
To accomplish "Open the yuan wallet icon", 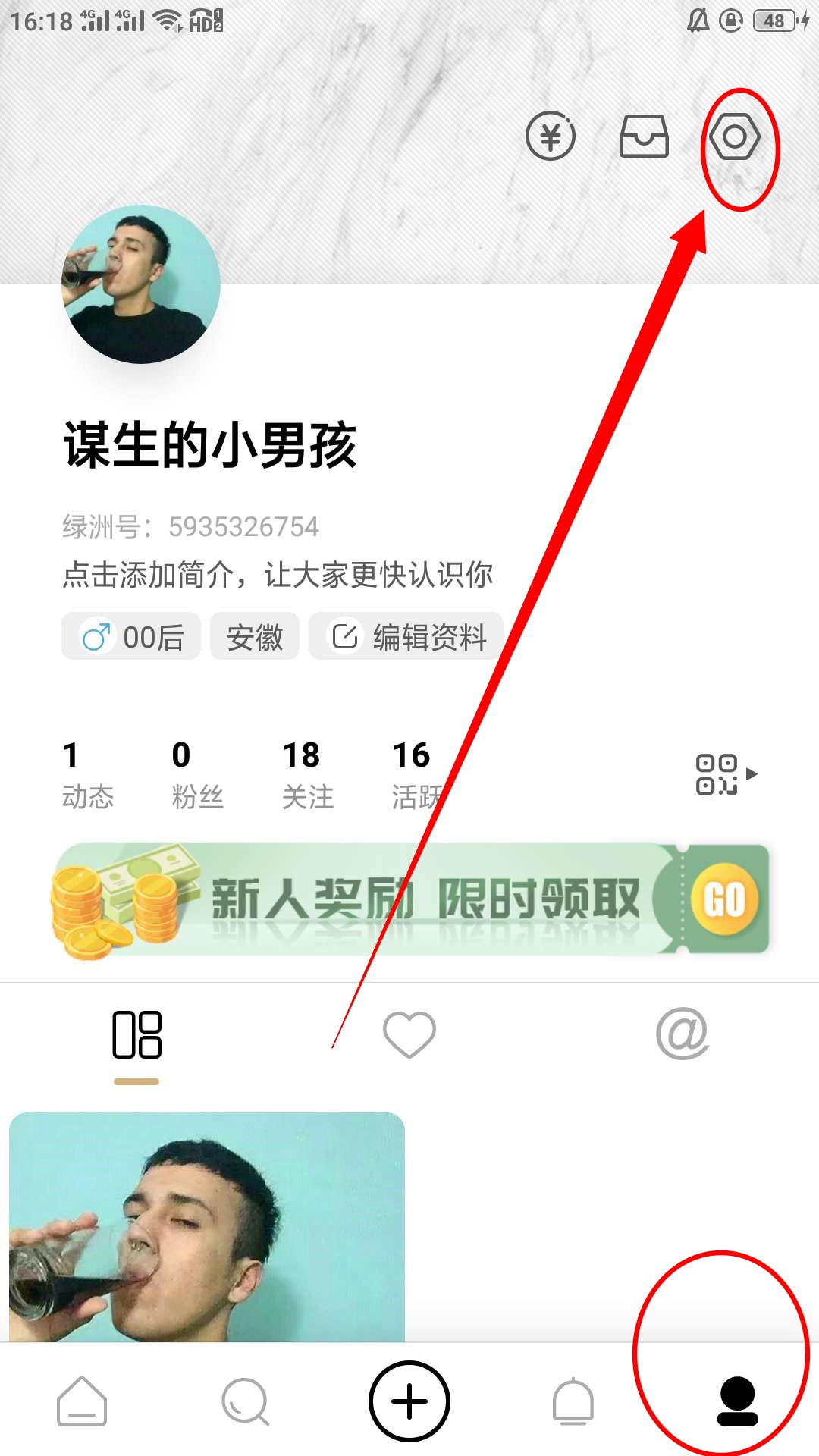I will [551, 136].
